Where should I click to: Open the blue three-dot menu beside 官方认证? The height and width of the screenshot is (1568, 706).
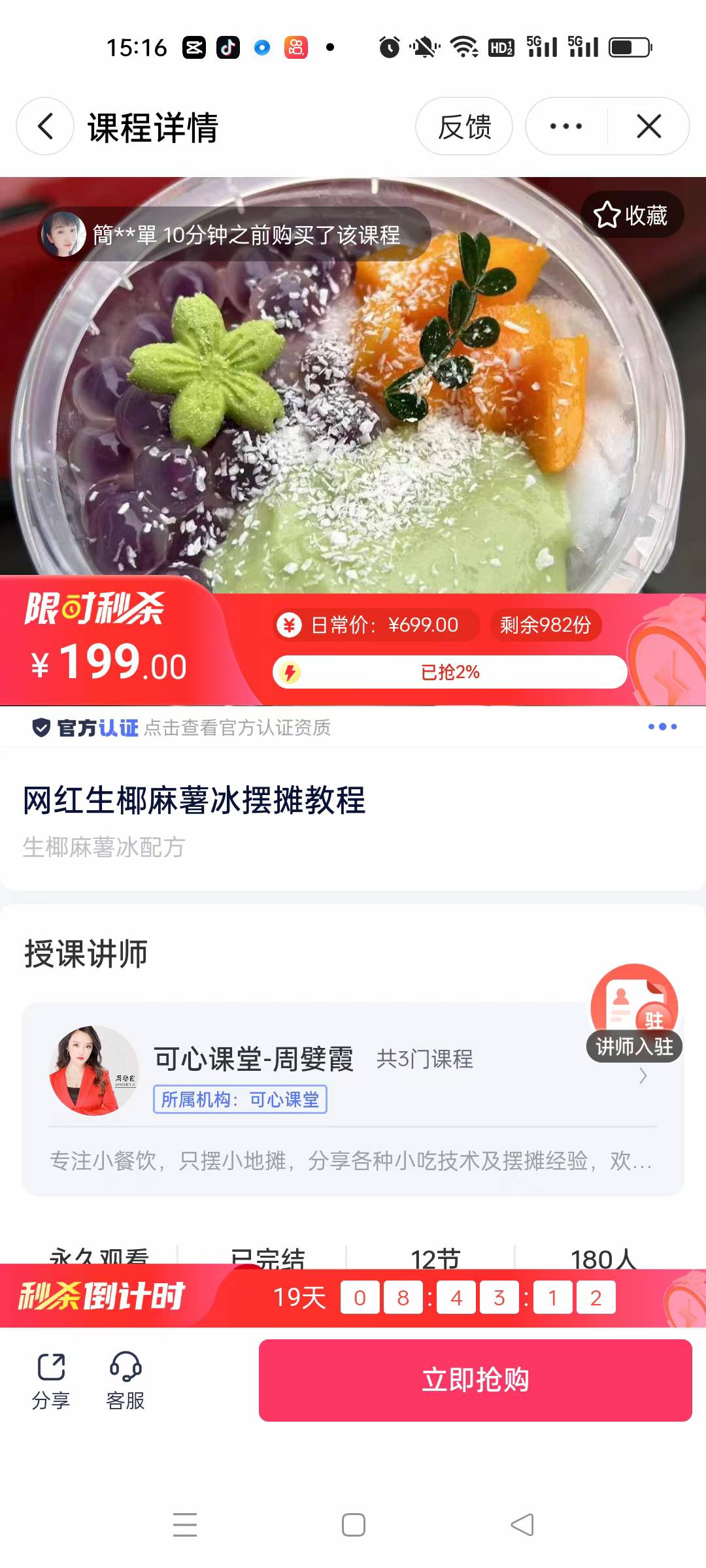(x=664, y=727)
